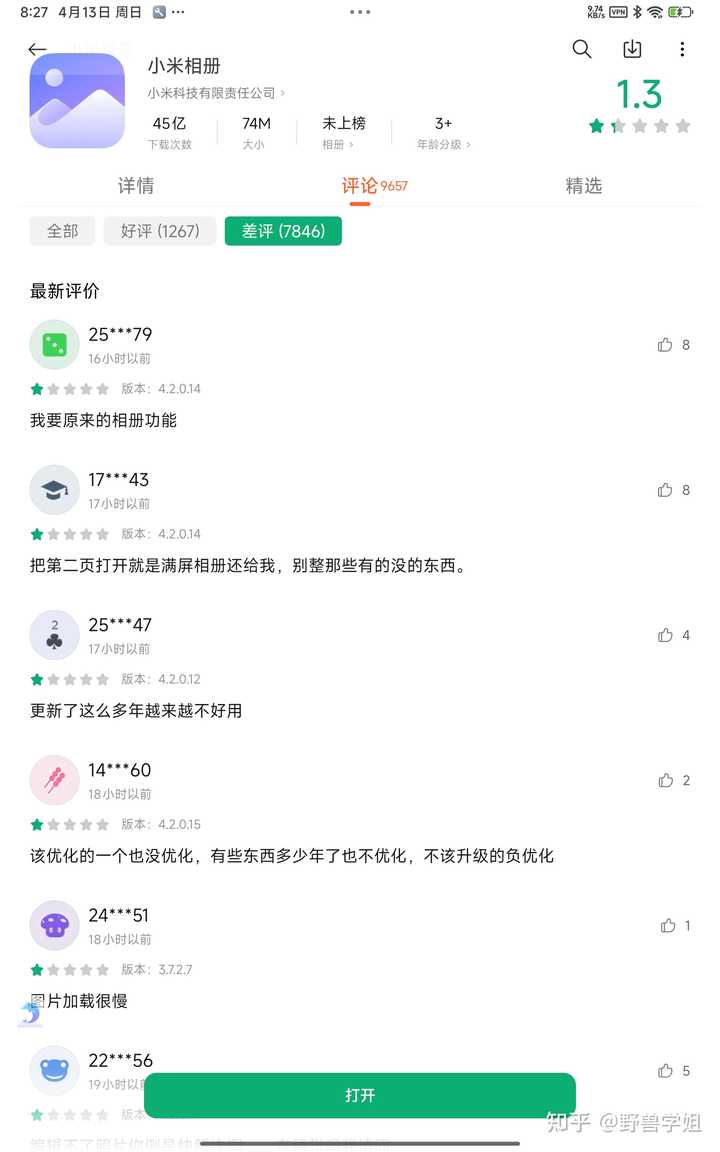Viewport: 720px width, 1152px height.
Task: Open the download manager icon
Action: 632,50
